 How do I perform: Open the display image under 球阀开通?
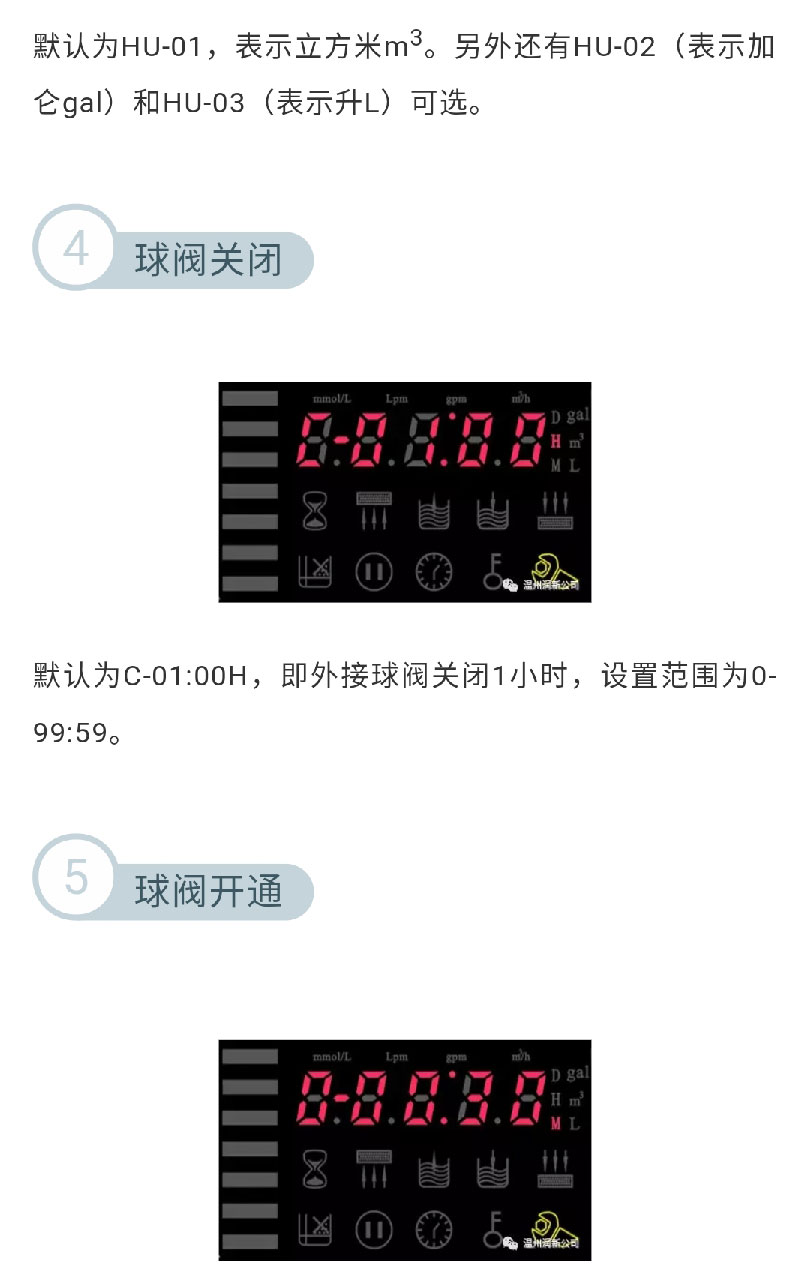click(x=404, y=1149)
